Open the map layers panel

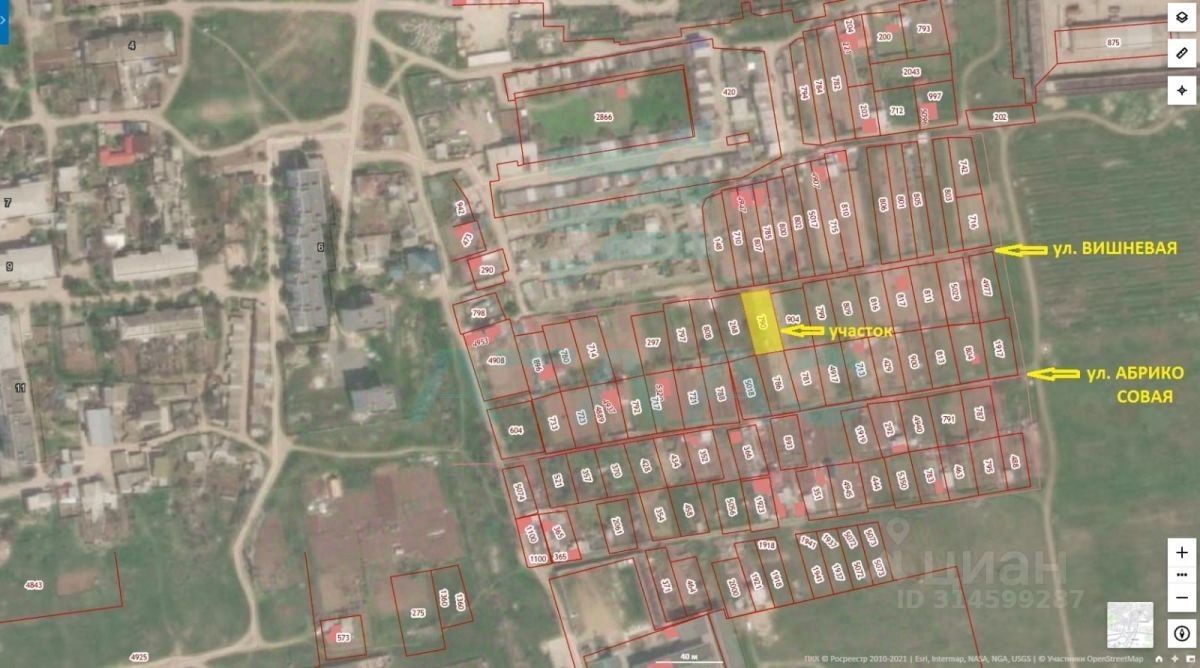click(x=1181, y=19)
